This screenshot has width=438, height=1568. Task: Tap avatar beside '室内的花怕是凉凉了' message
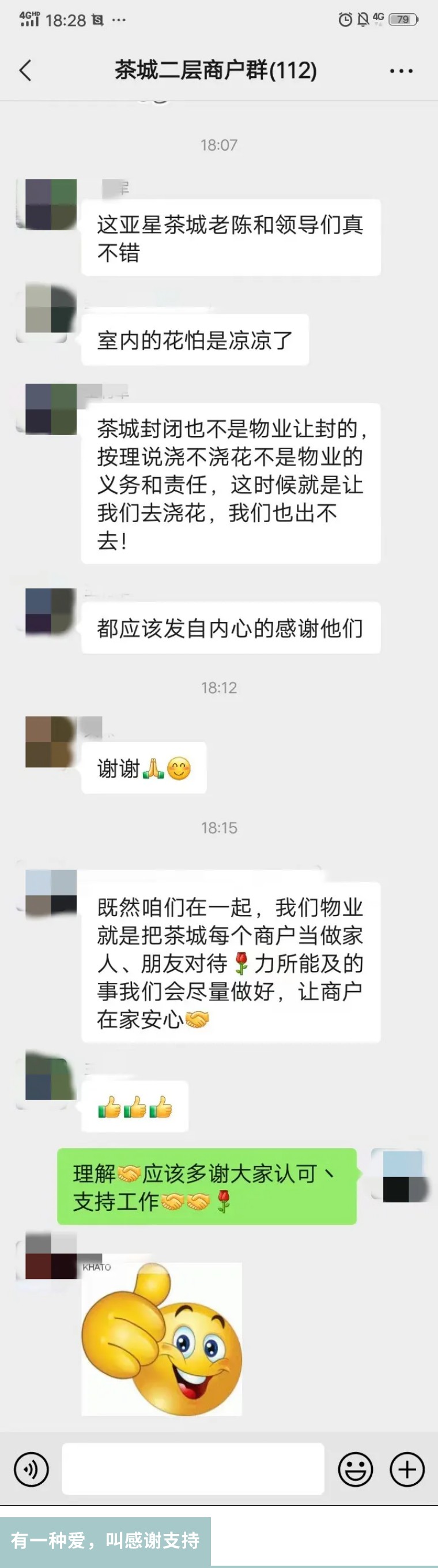(50, 308)
